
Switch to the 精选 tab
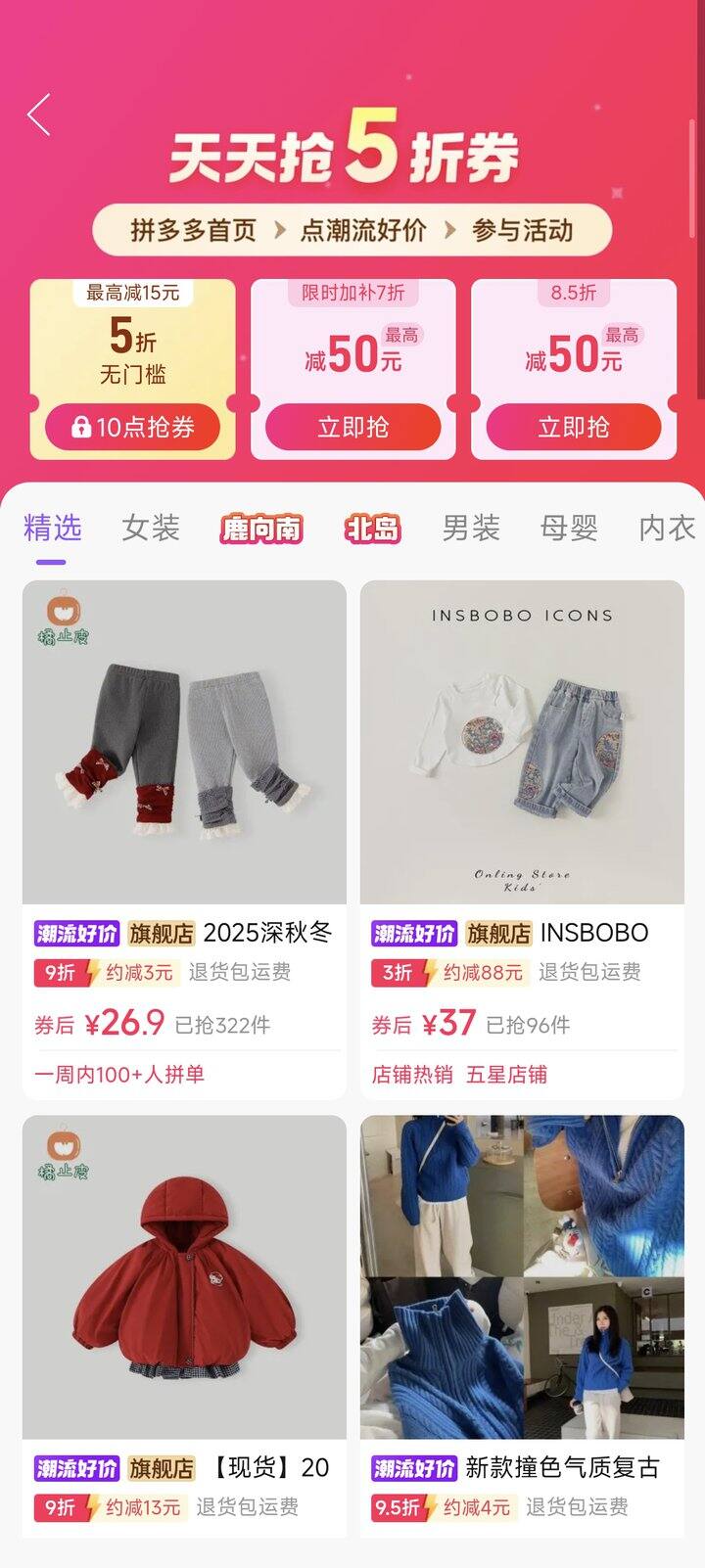[52, 529]
